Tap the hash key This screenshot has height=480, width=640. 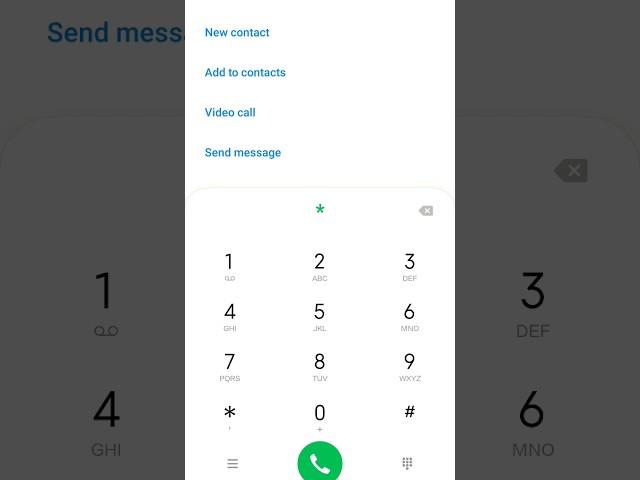point(409,412)
